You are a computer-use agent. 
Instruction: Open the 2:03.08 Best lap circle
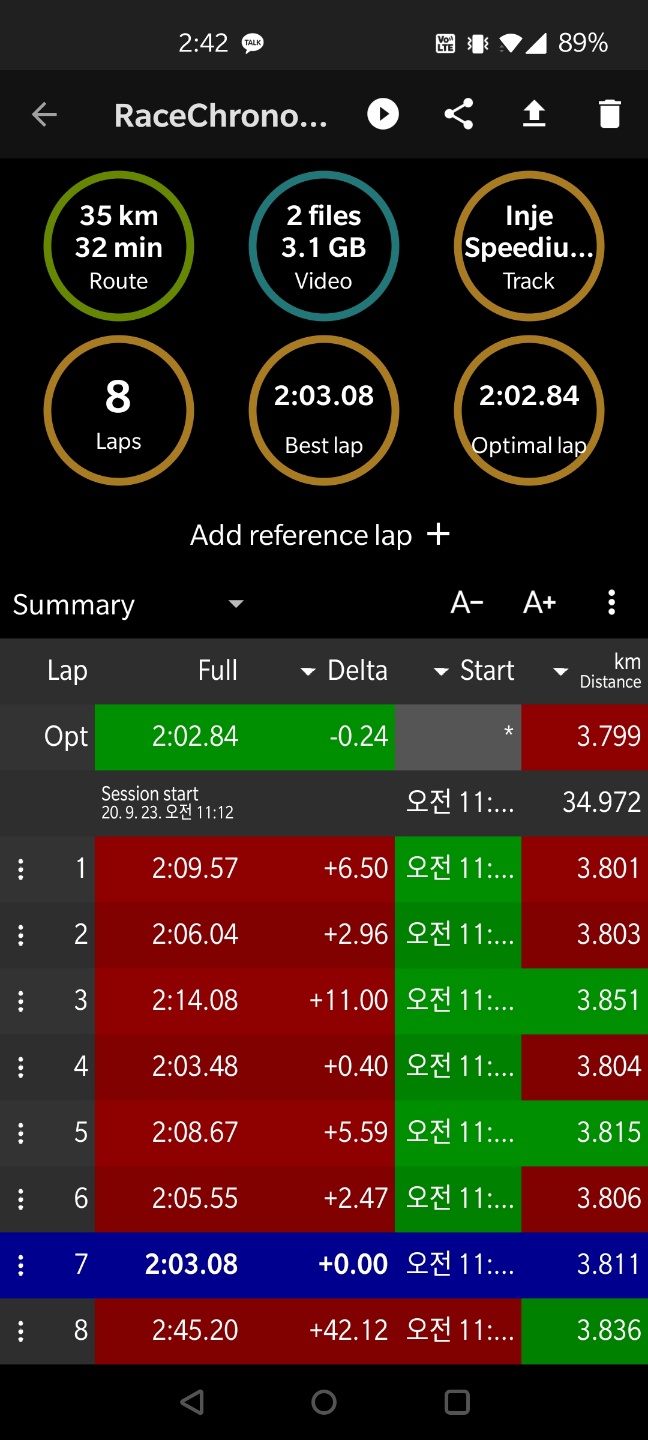323,411
